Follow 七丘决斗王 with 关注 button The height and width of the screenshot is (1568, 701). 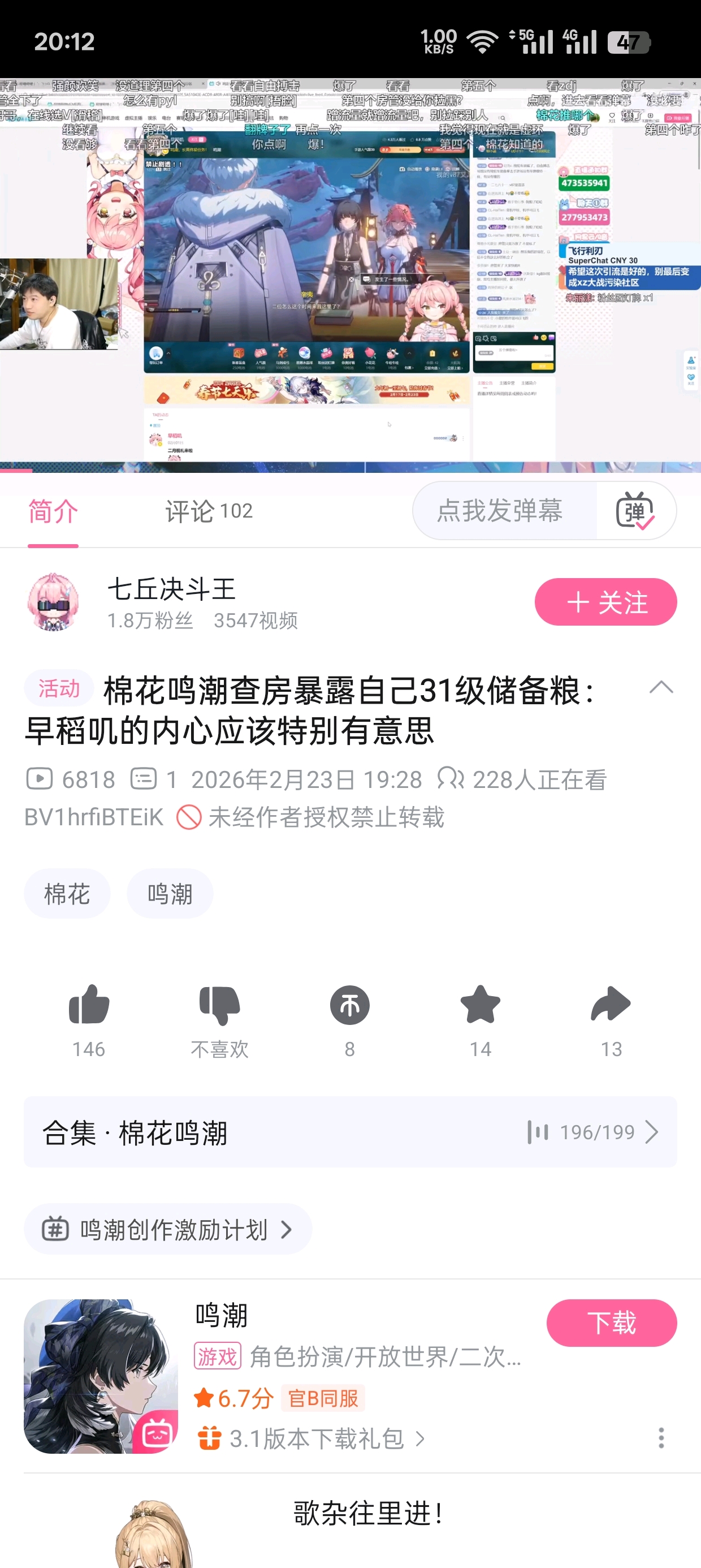pyautogui.click(x=605, y=602)
